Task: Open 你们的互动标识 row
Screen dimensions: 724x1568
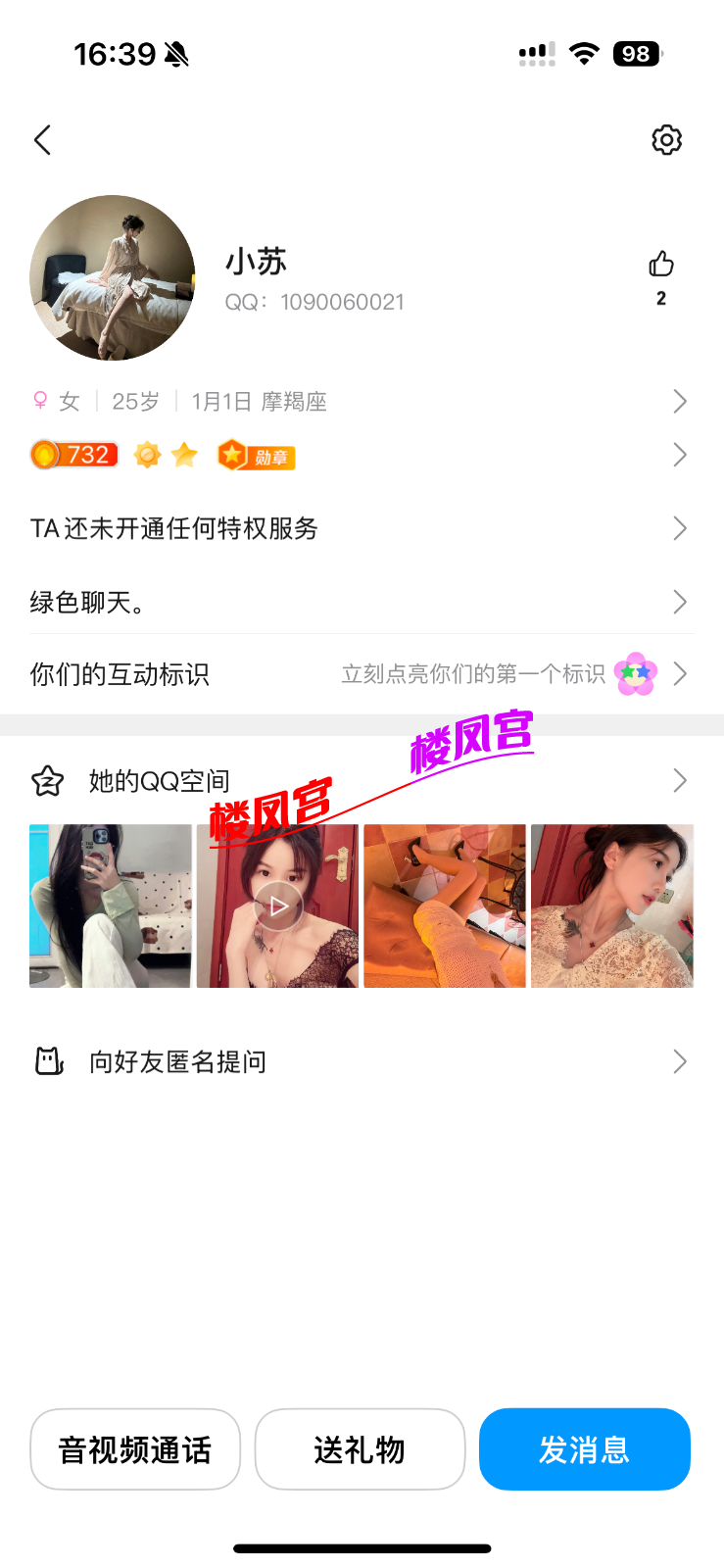Action: click(x=361, y=674)
